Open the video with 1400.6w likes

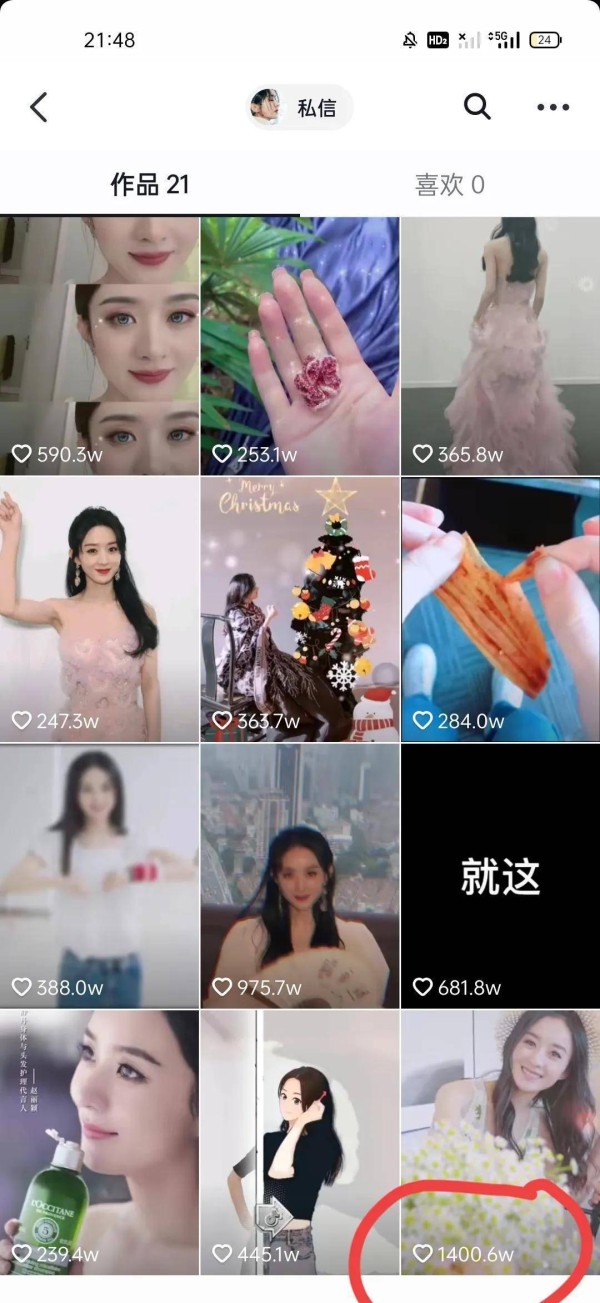[x=501, y=1142]
